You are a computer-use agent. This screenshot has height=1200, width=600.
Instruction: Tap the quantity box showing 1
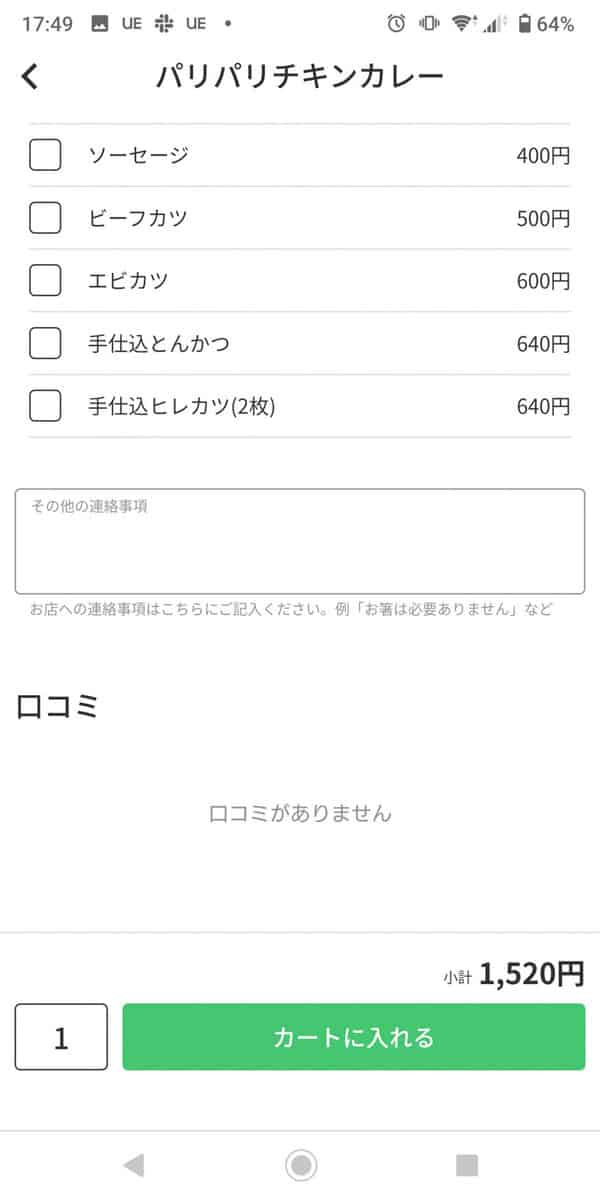(61, 1037)
